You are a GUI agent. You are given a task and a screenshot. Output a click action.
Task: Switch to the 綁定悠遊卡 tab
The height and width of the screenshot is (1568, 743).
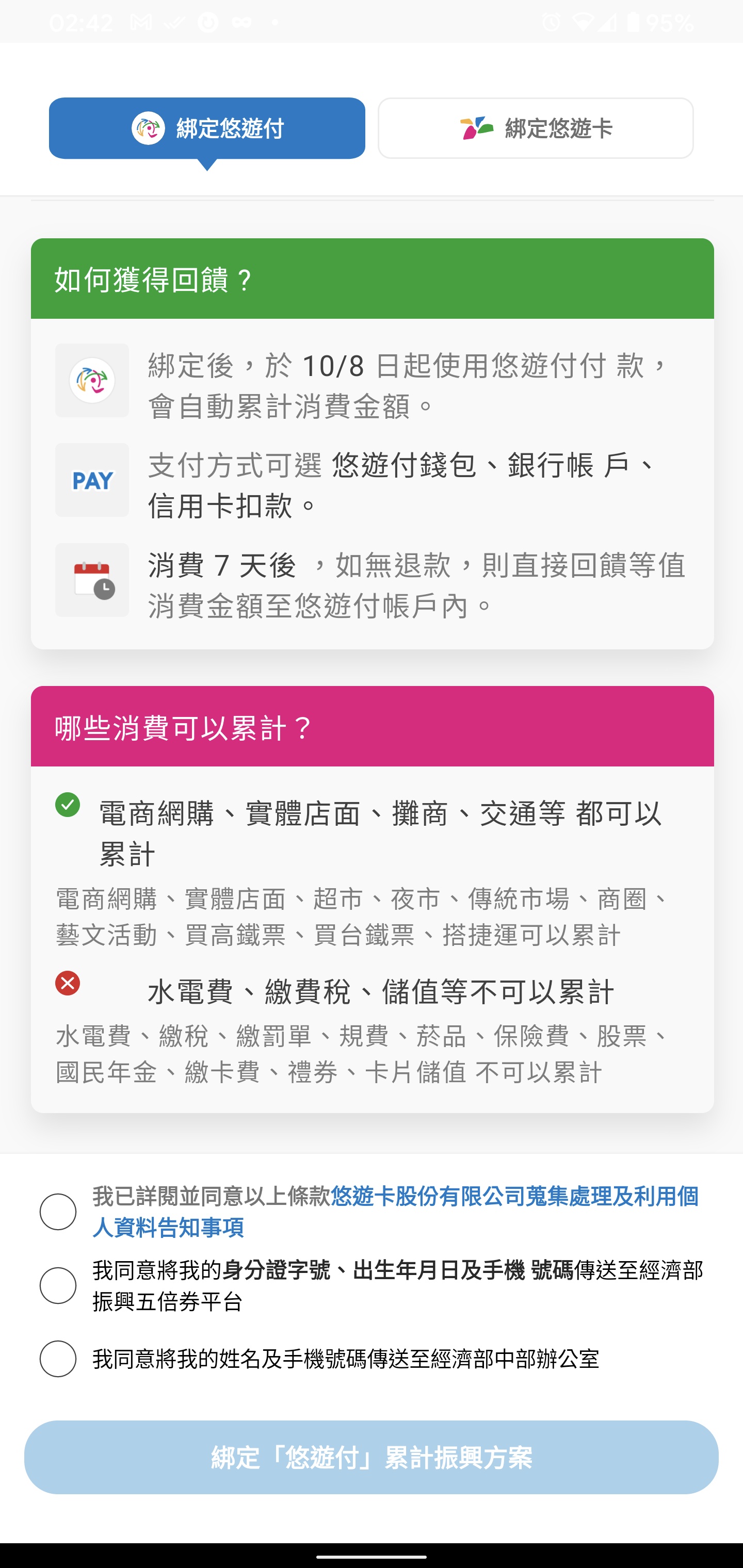536,128
